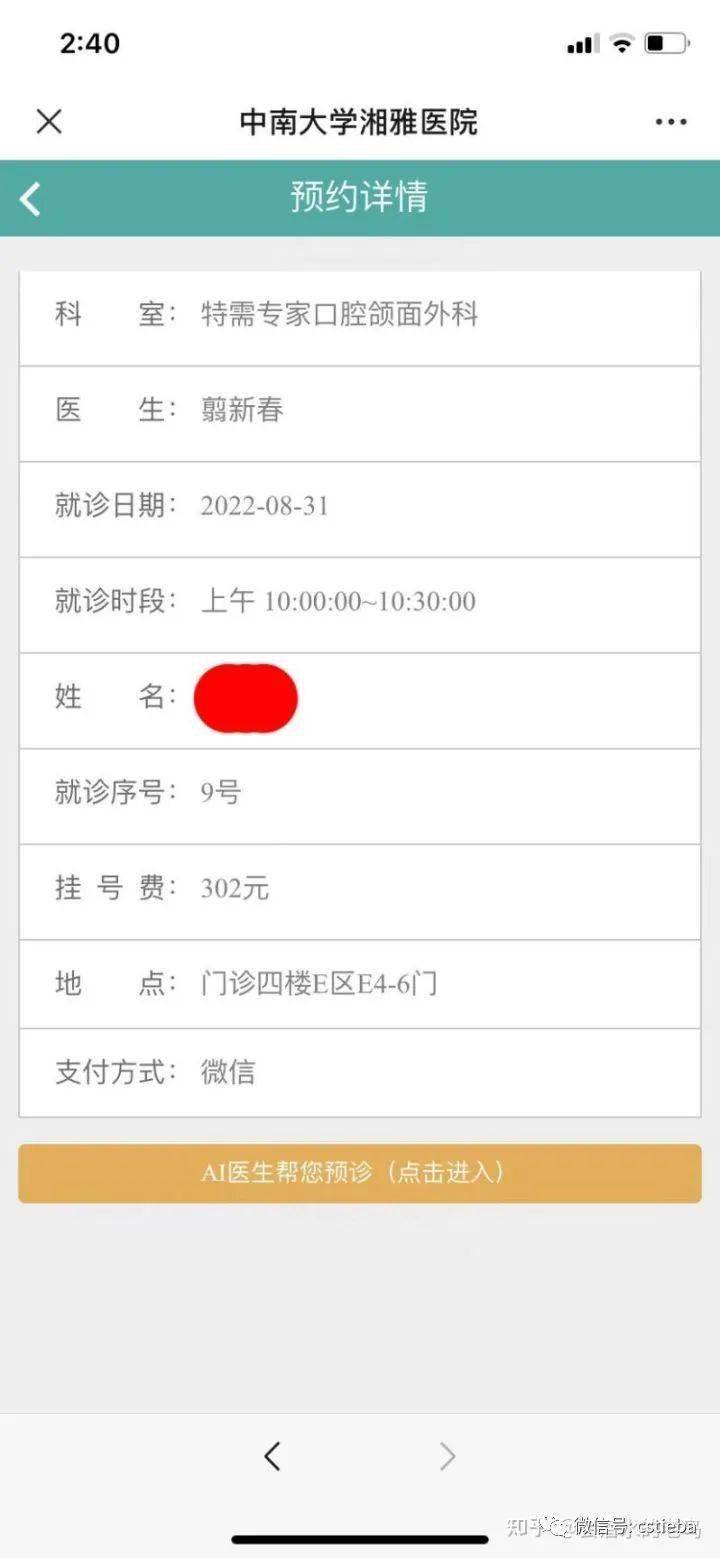This screenshot has height=1558, width=720.
Task: Tap the AI医生帮您预诊 button
Action: click(x=360, y=1173)
